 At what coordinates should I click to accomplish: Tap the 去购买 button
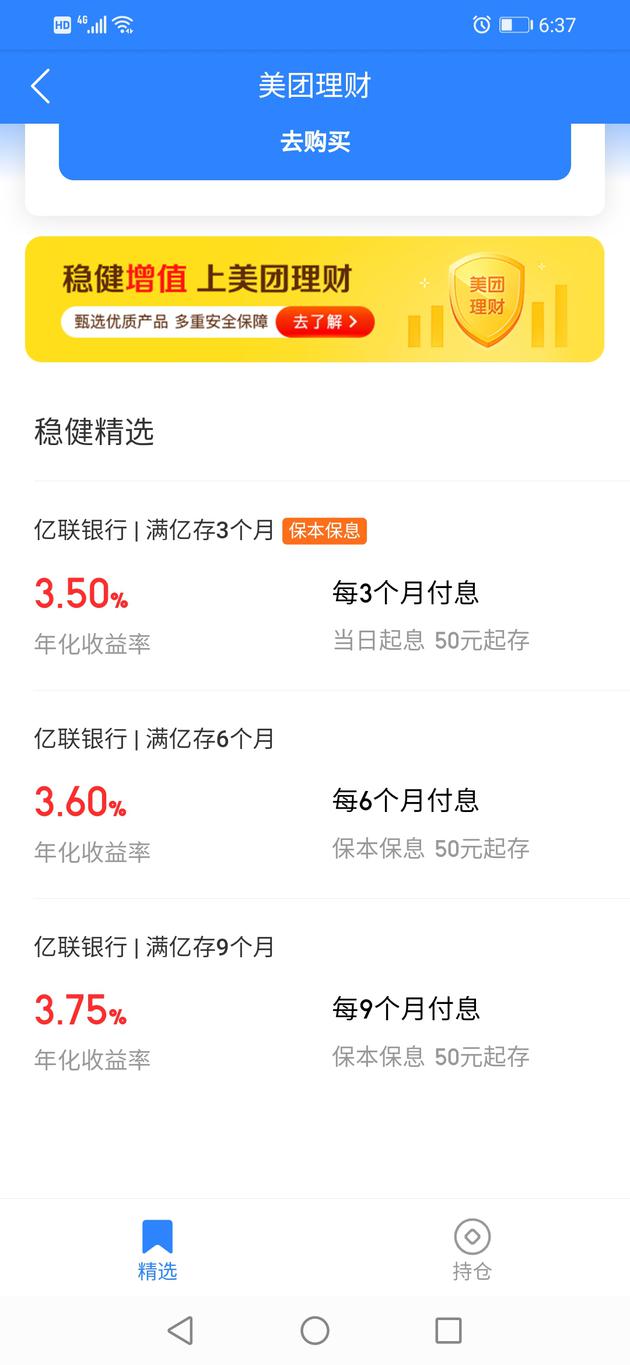click(x=314, y=143)
